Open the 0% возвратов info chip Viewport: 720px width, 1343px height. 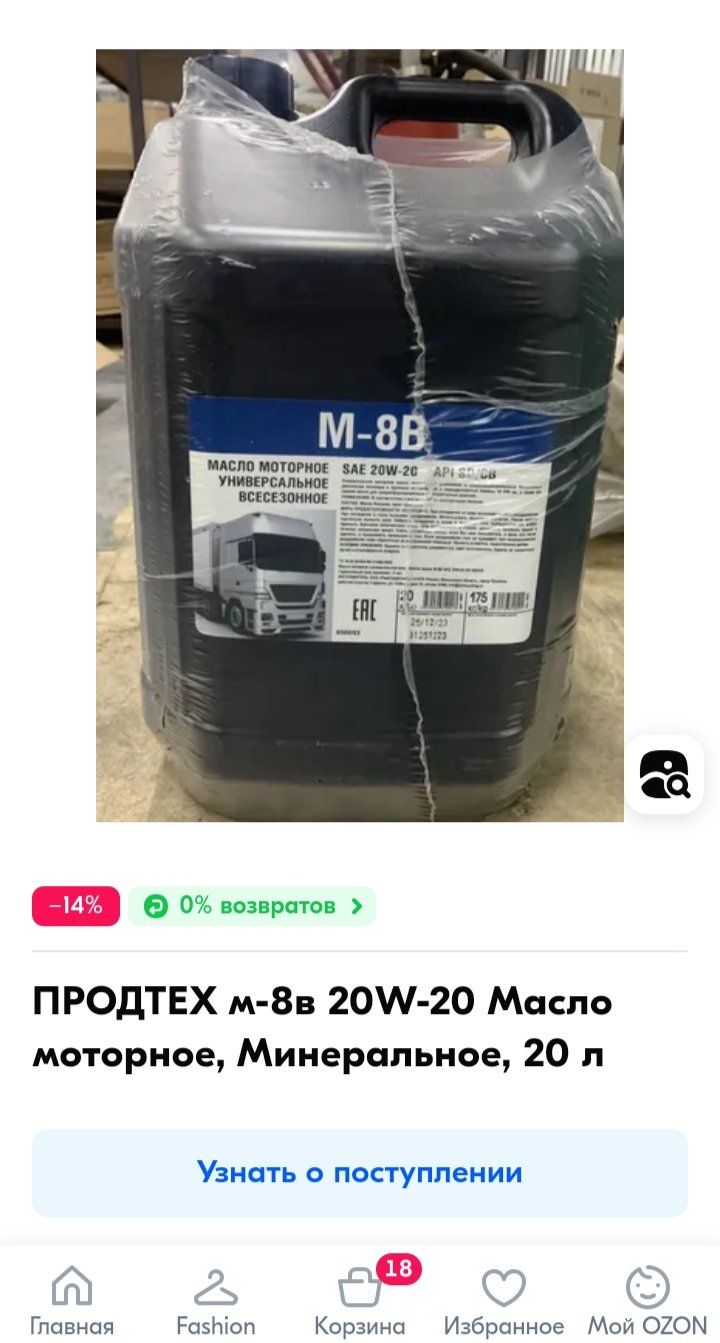coord(252,906)
